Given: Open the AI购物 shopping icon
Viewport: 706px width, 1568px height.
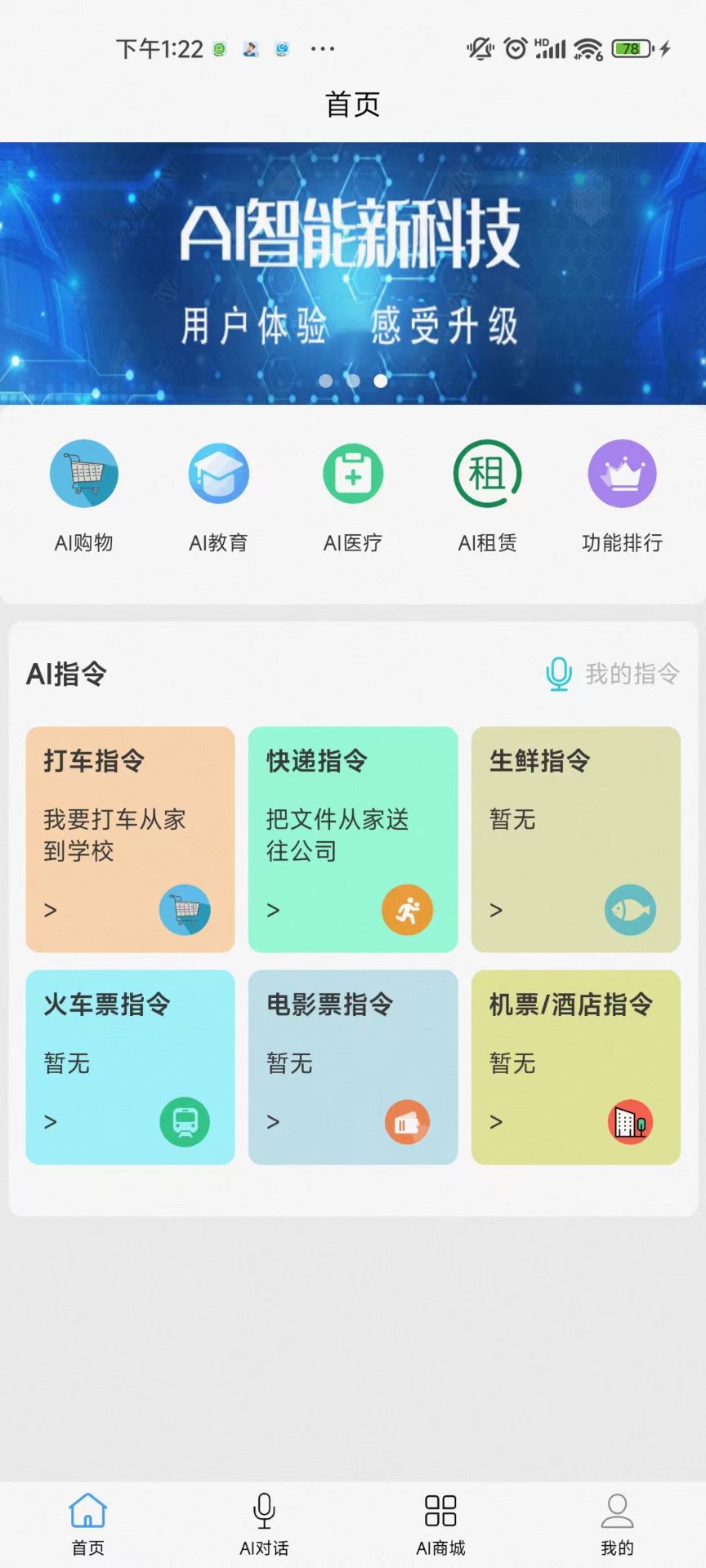Looking at the screenshot, I should point(84,474).
